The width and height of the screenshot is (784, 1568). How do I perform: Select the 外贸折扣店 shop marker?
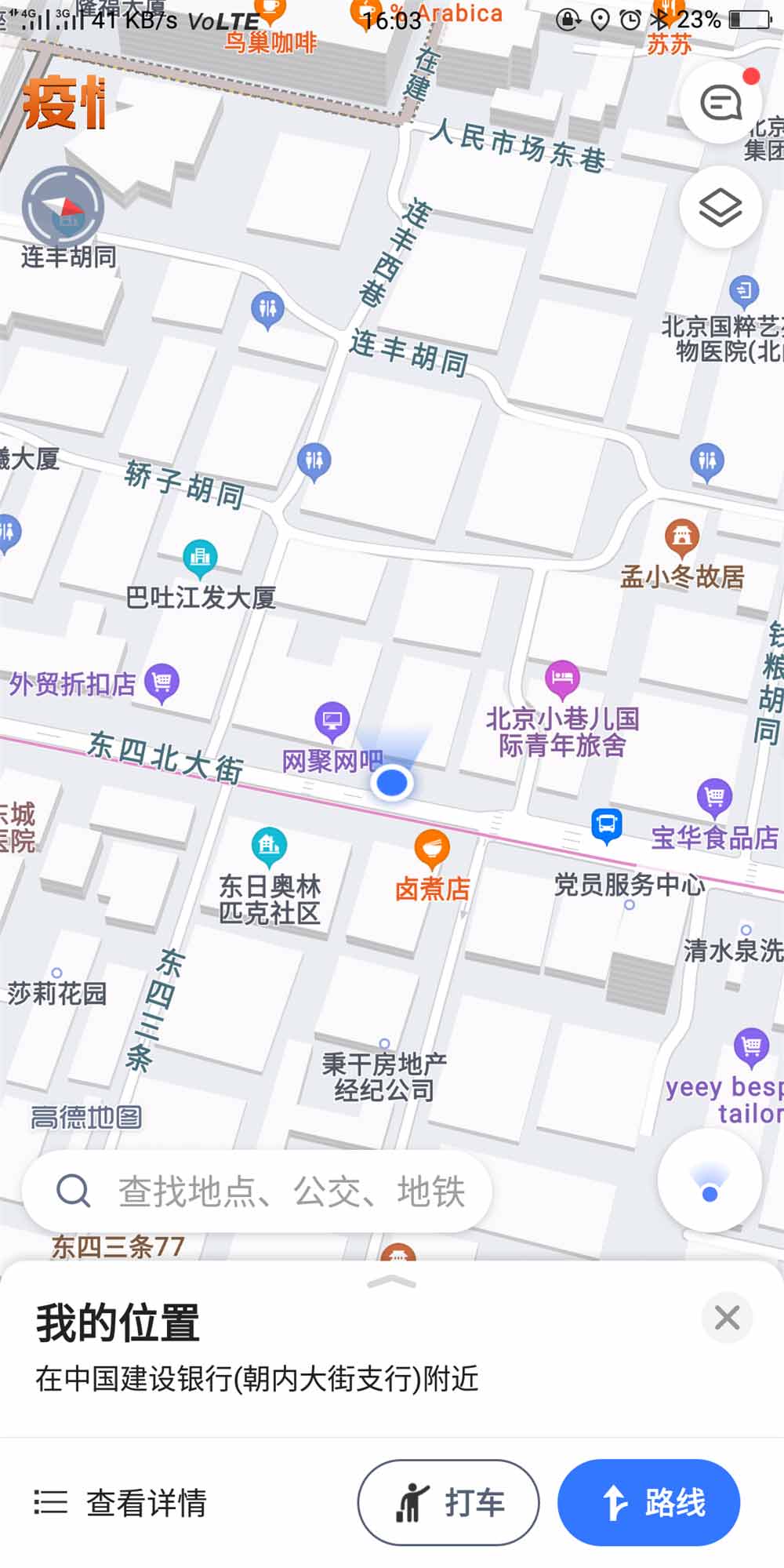162,682
